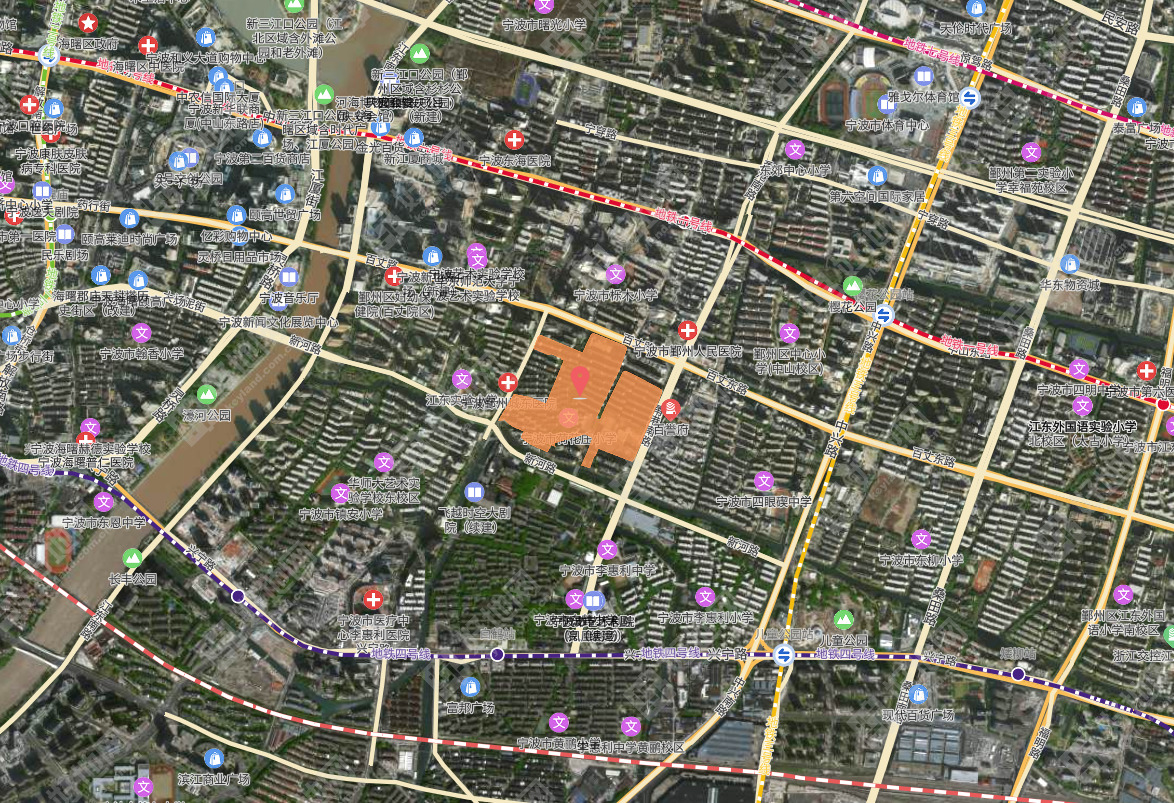Tap the 樱花公园 park marker
The image size is (1174, 803).
coord(852,286)
